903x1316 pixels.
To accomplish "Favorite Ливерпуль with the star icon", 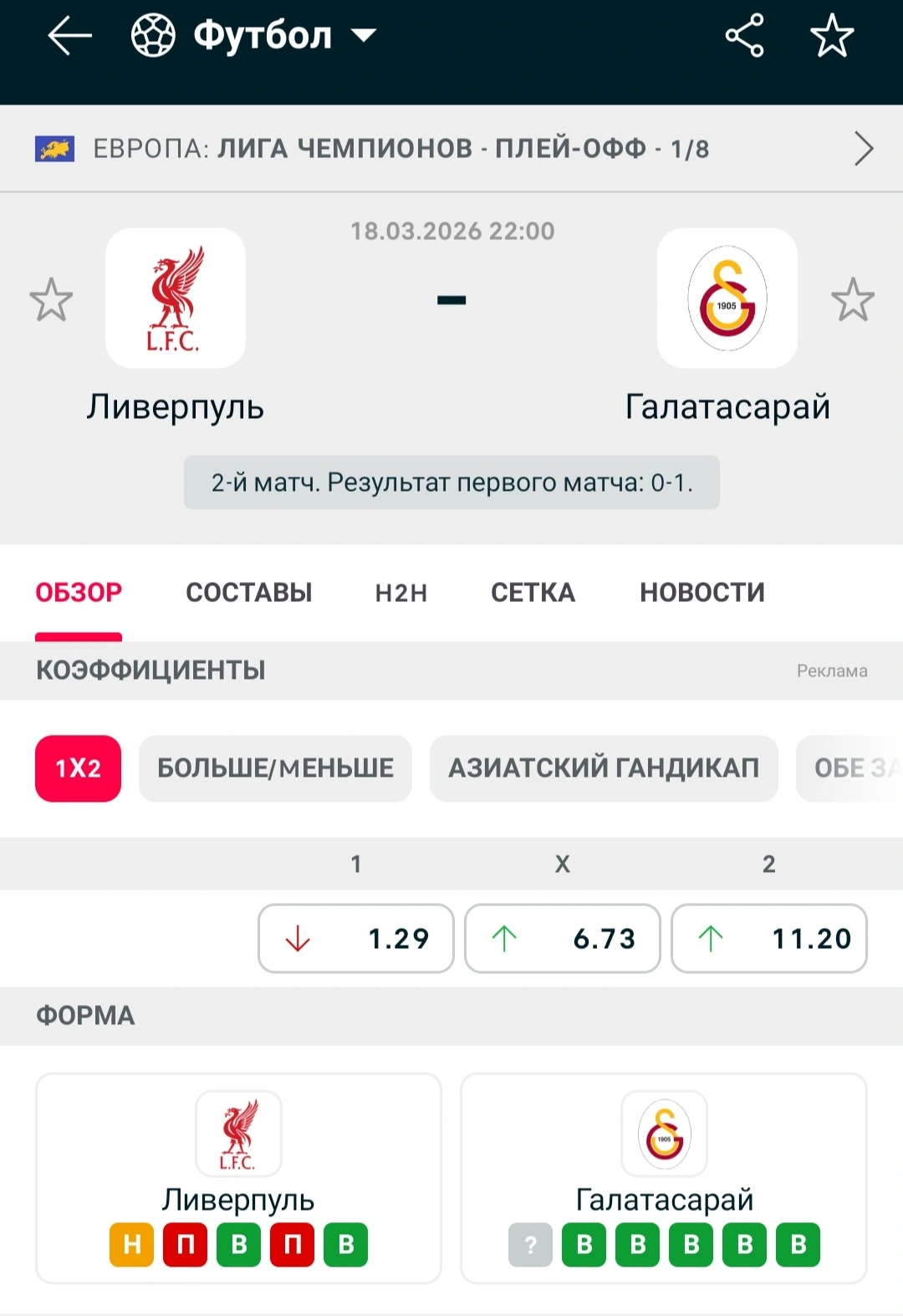I will pyautogui.click(x=51, y=299).
